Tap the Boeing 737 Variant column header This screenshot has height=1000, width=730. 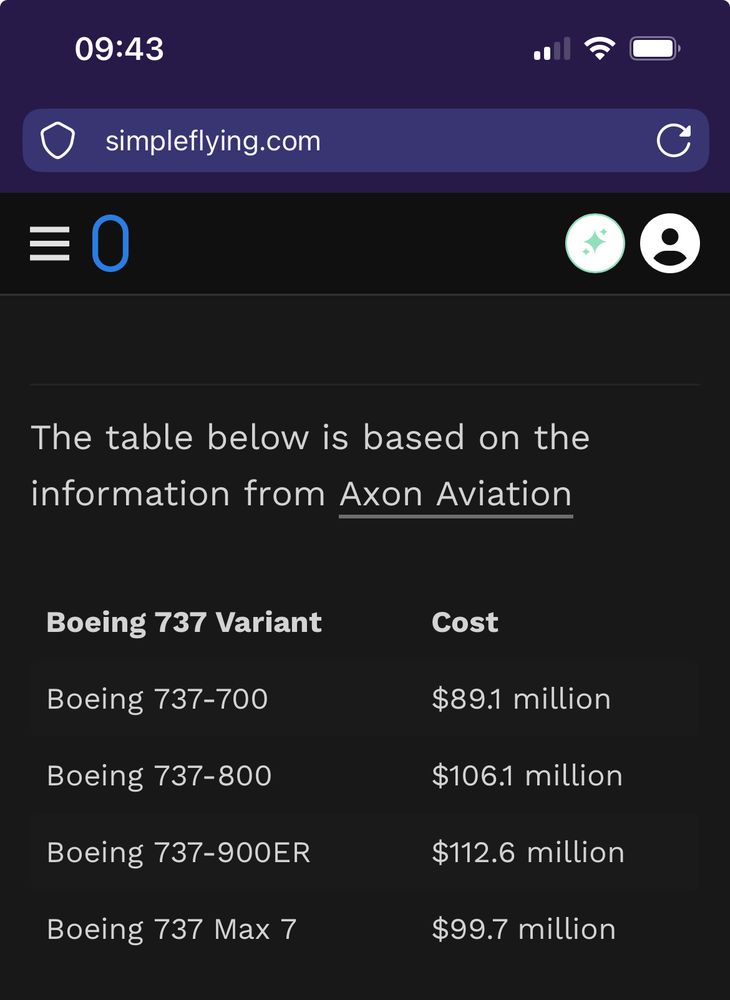[x=183, y=622]
